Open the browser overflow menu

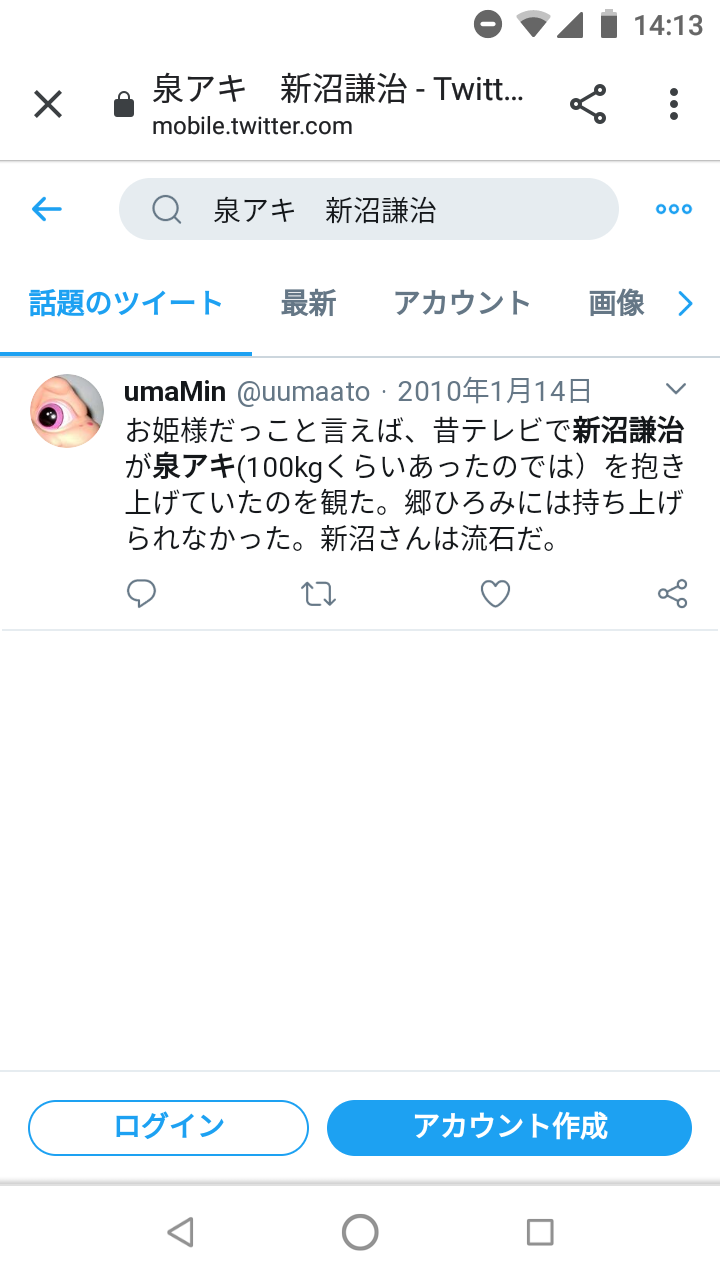coord(673,104)
